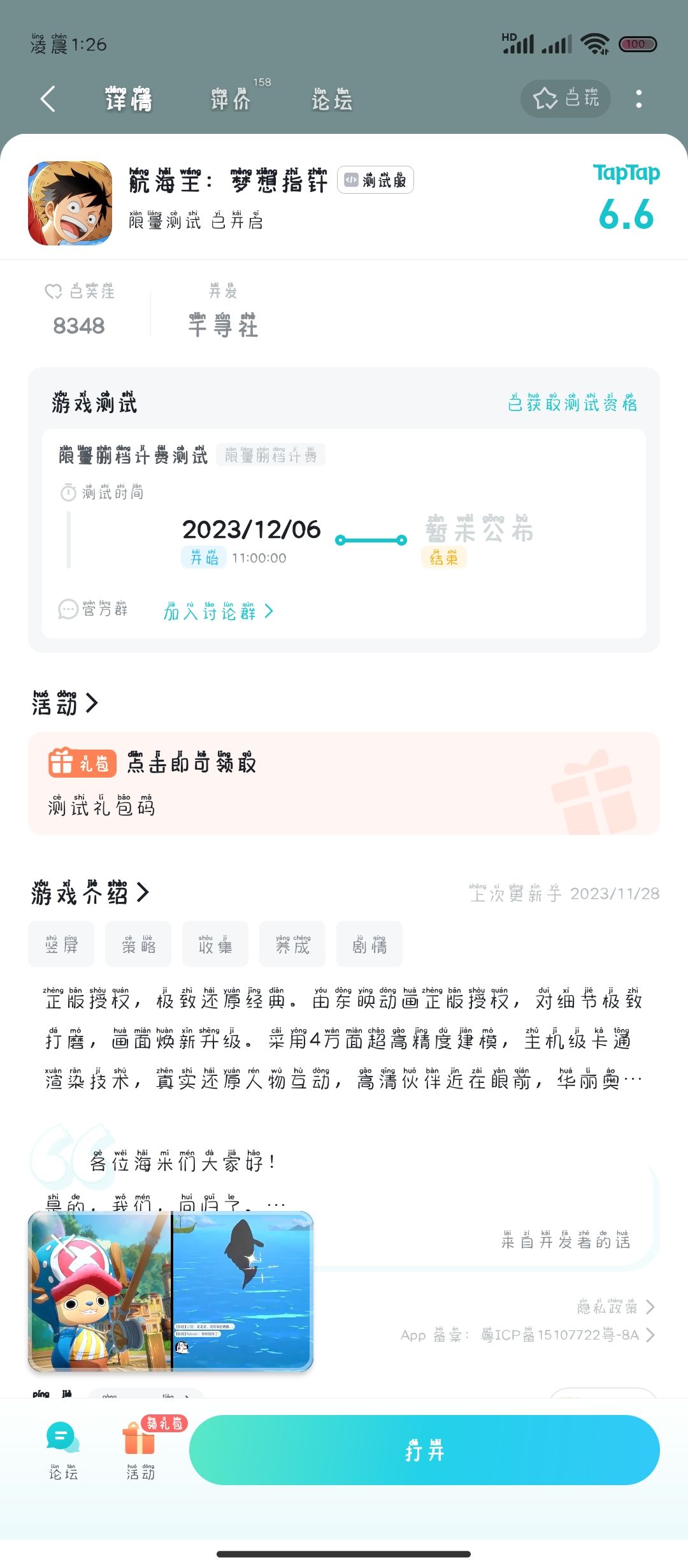The image size is (688, 1568).
Task: Expand the 游戏介绍 section
Action: tap(90, 892)
